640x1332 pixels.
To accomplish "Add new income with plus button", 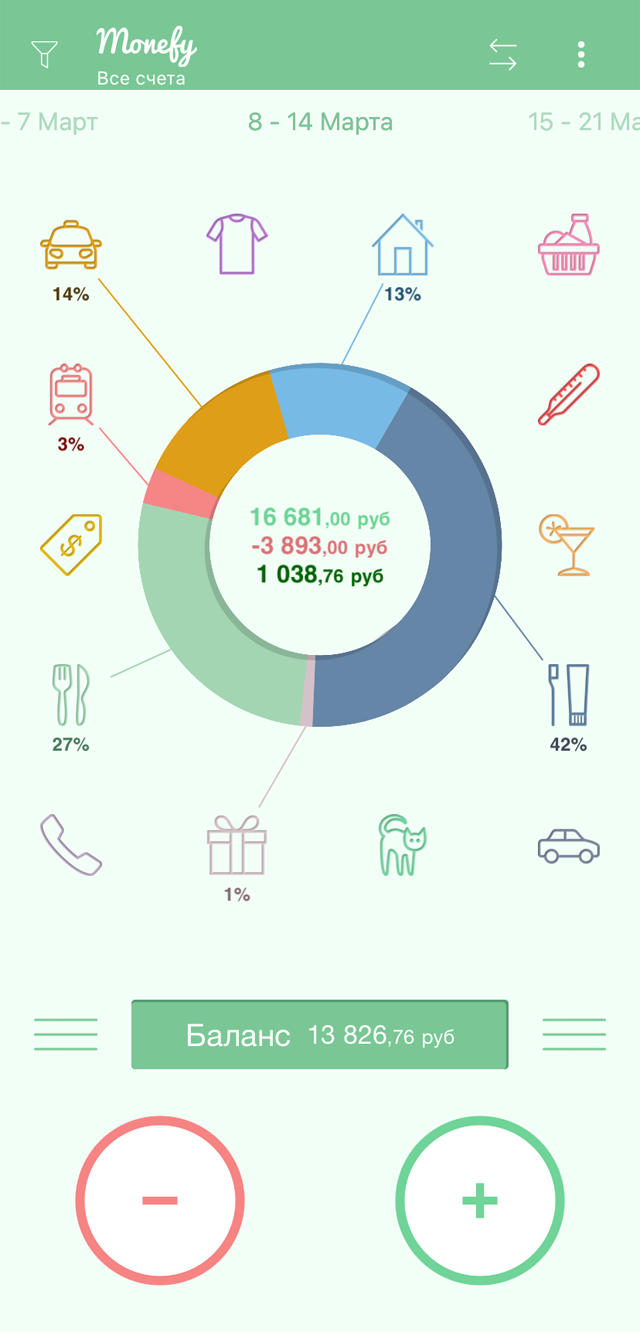I will (480, 1200).
